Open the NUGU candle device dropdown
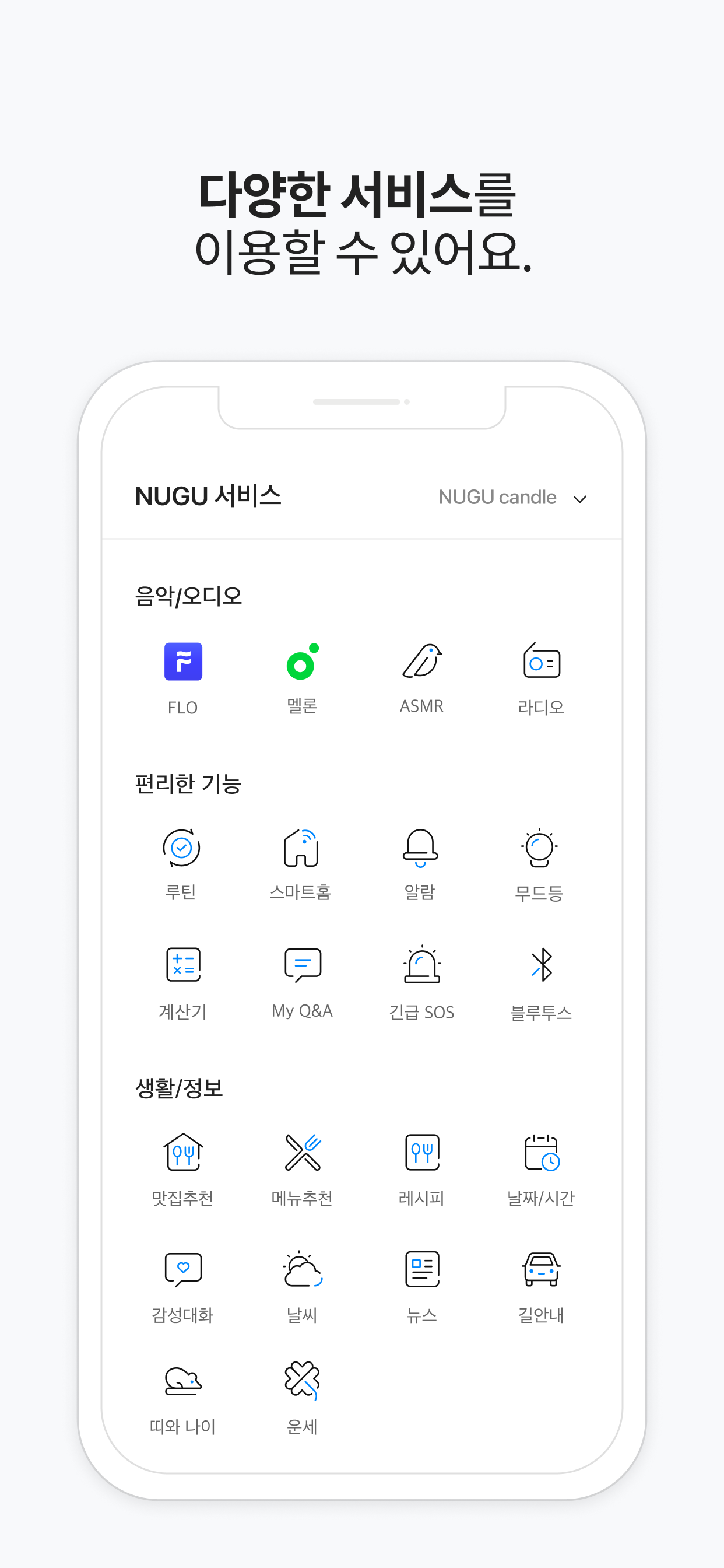This screenshot has height=1568, width=724. [514, 498]
